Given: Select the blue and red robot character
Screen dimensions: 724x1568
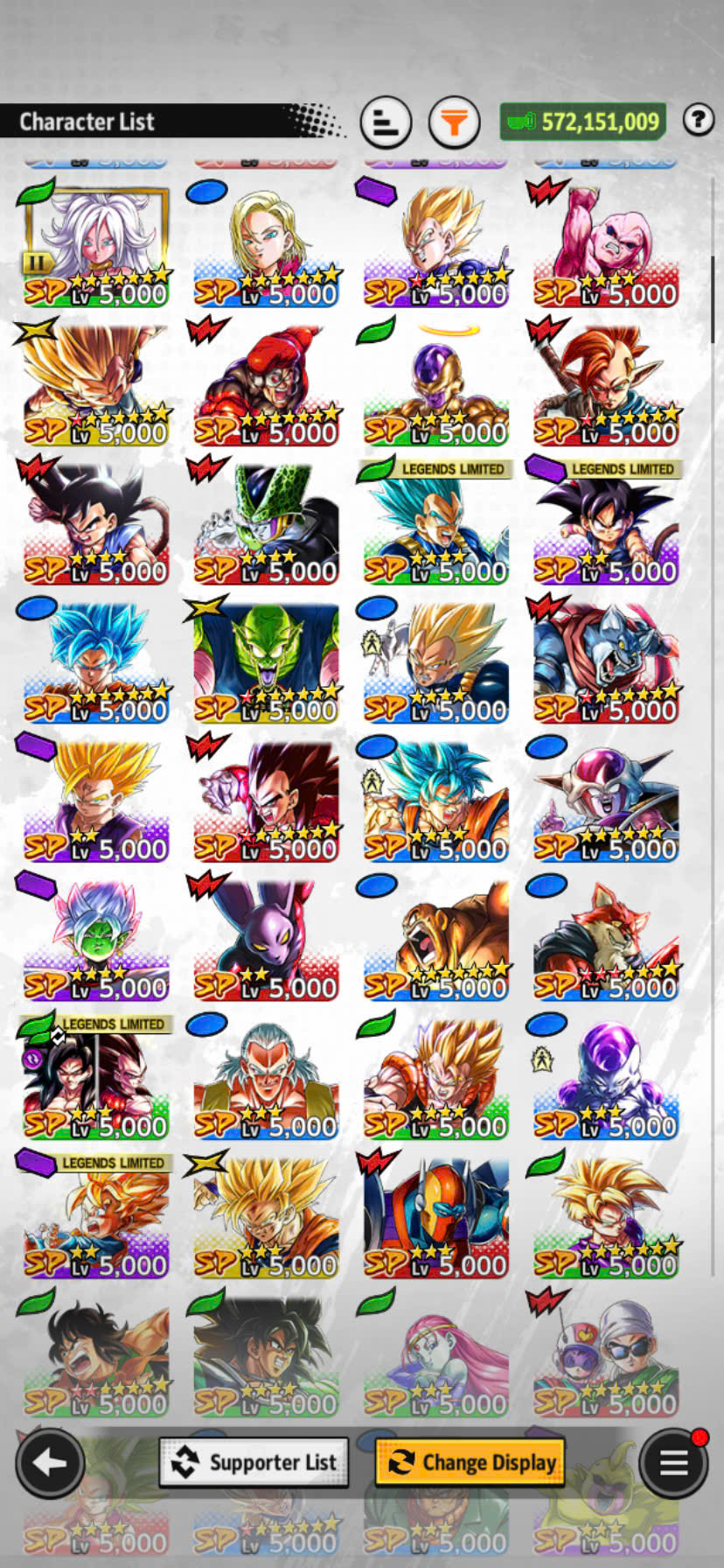Looking at the screenshot, I should [x=435, y=1216].
